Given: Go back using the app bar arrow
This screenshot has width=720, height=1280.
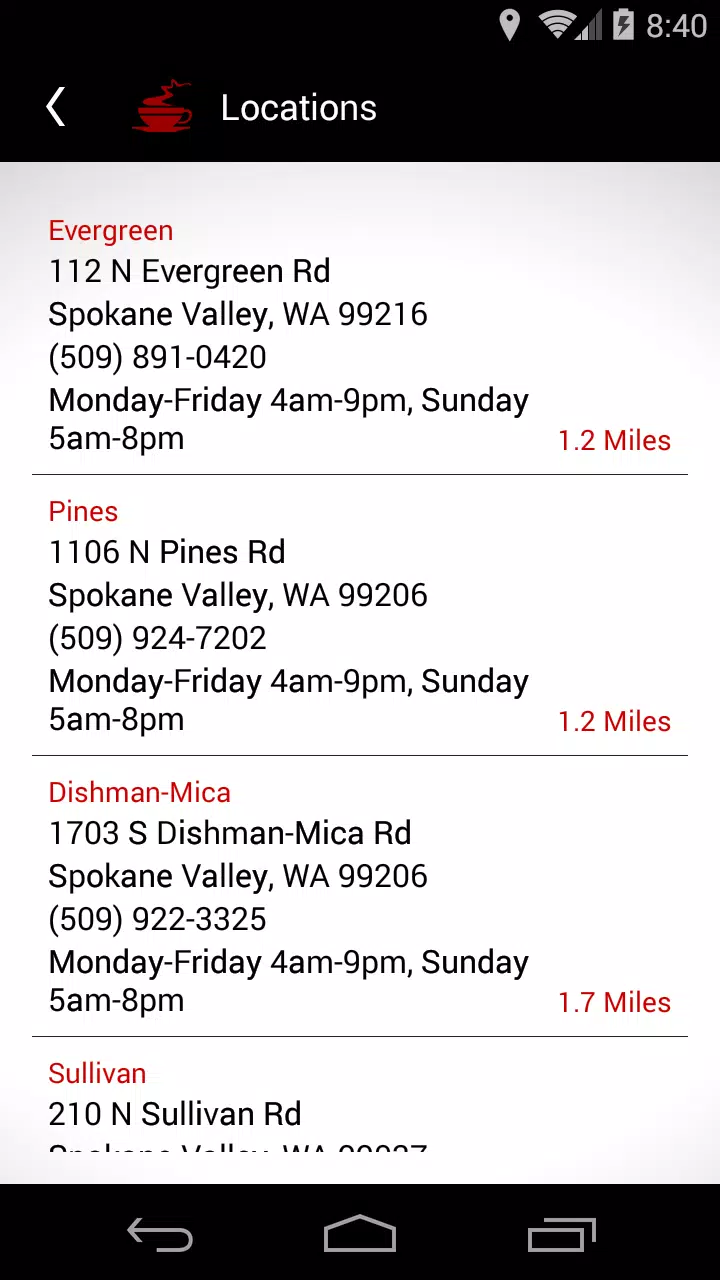Looking at the screenshot, I should [56, 107].
